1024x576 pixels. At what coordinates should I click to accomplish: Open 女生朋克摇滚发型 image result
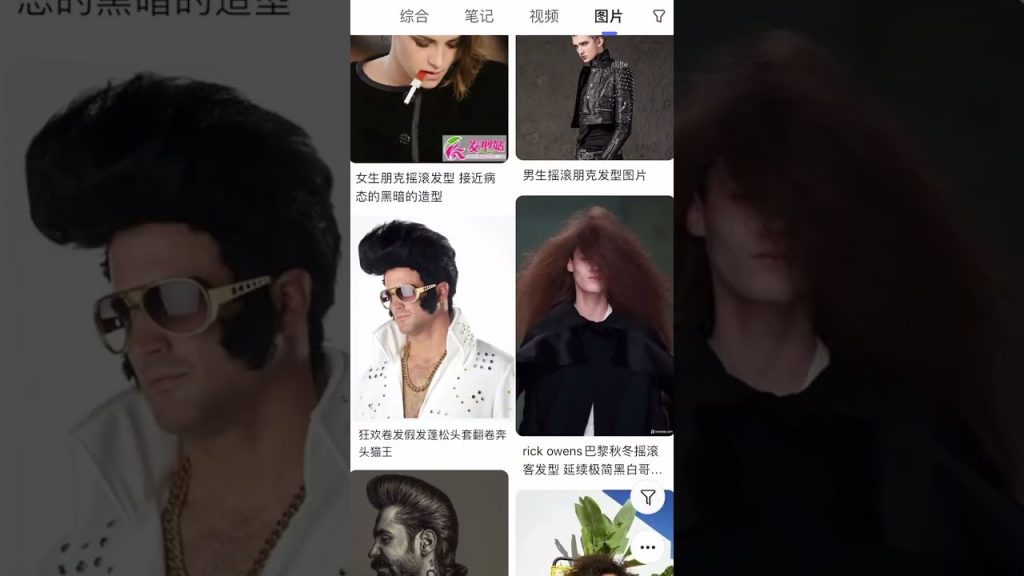(429, 98)
